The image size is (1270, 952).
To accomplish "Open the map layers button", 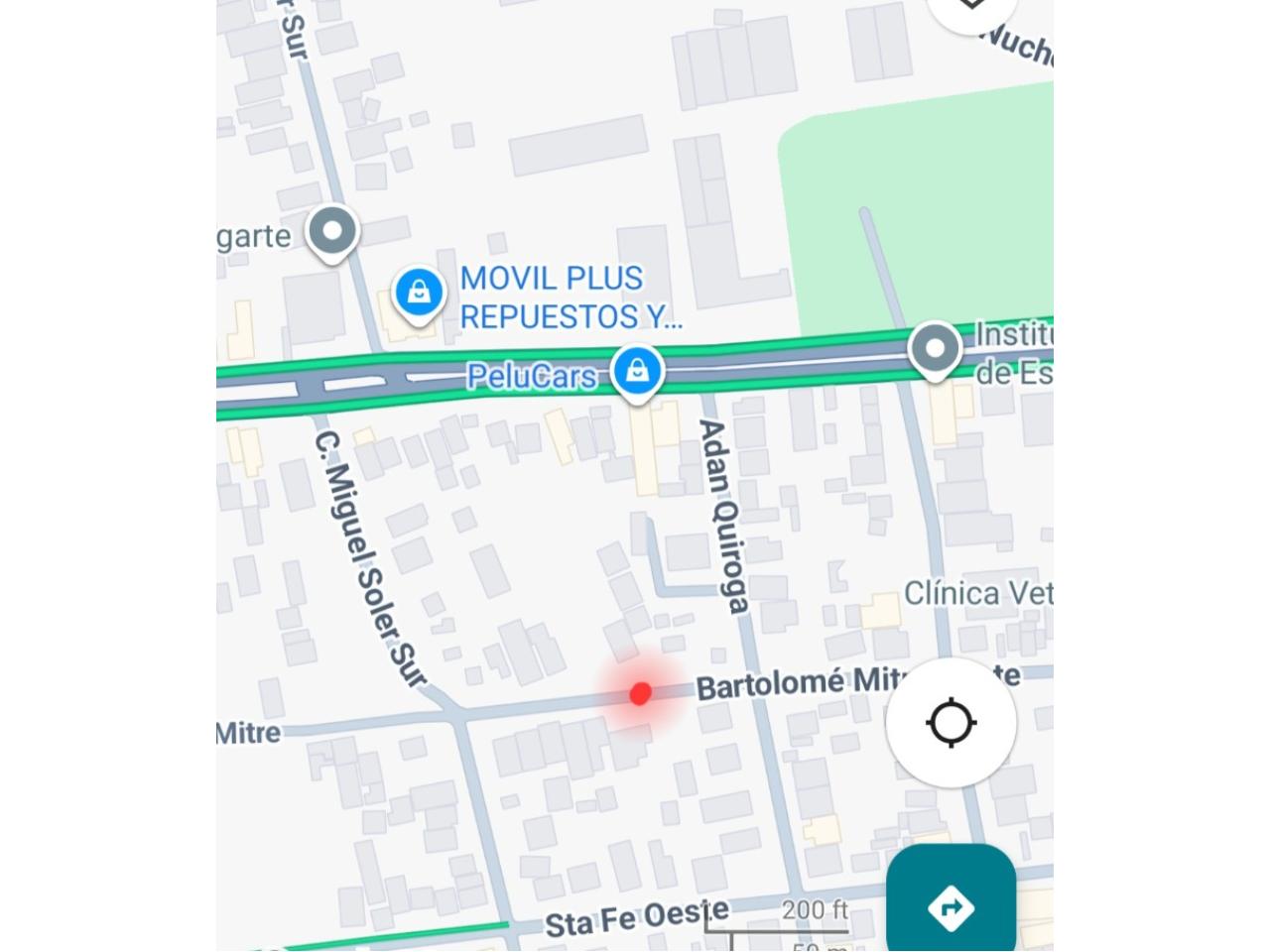I will pyautogui.click(x=971, y=8).
